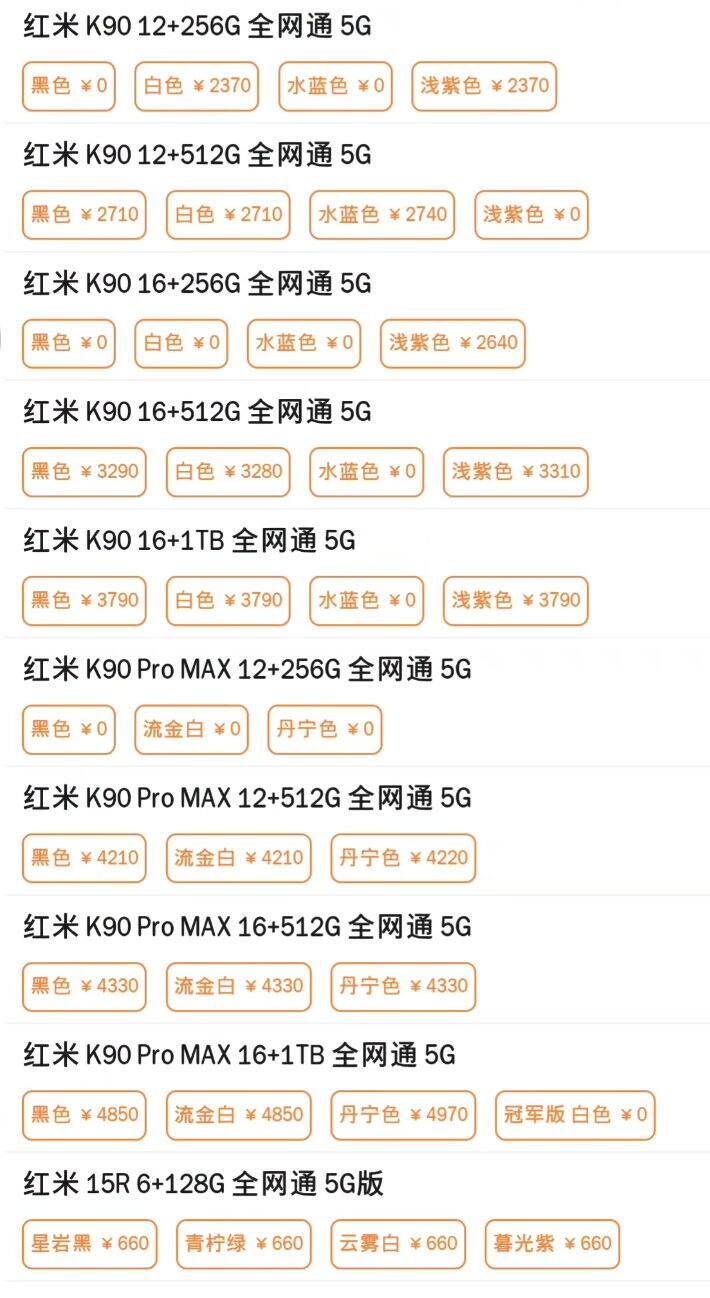Tap 丹宁色 ¥4970 under K90 Pro MAX 16+1TB
This screenshot has height=1298, width=710.
tap(403, 1114)
